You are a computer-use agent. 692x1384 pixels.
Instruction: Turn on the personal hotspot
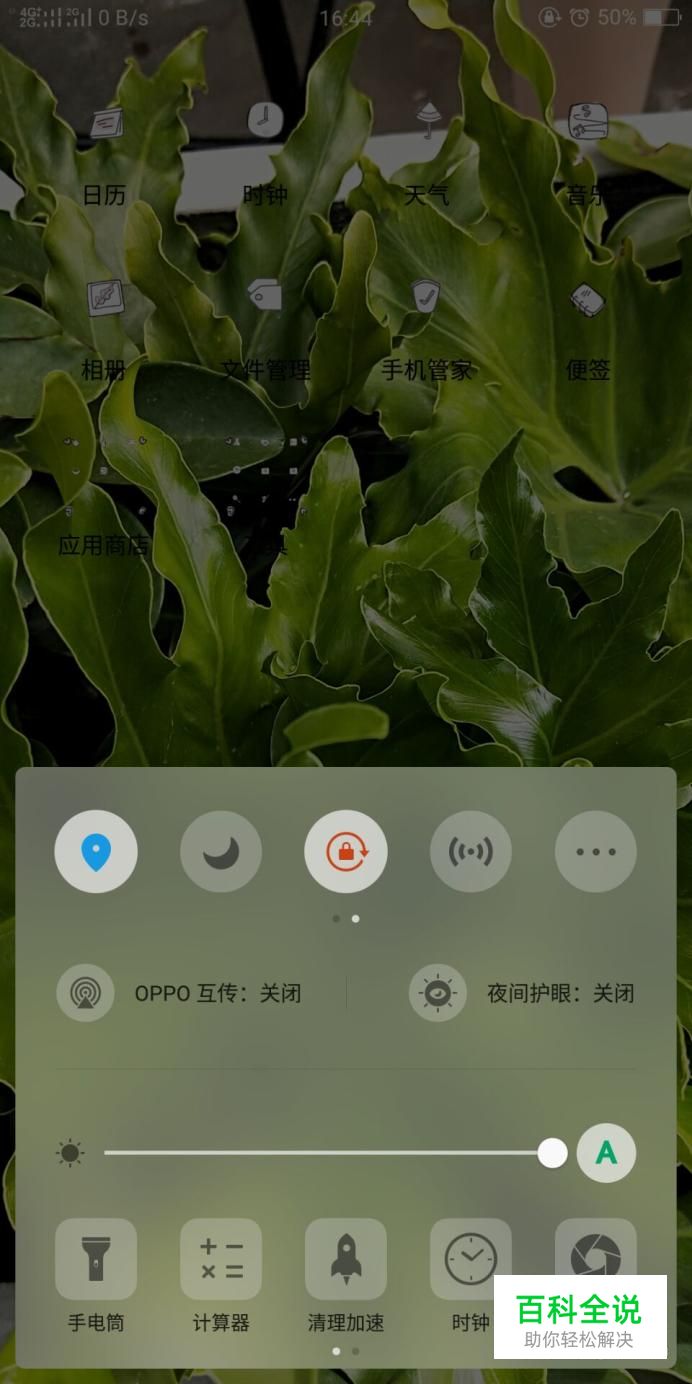click(x=471, y=852)
